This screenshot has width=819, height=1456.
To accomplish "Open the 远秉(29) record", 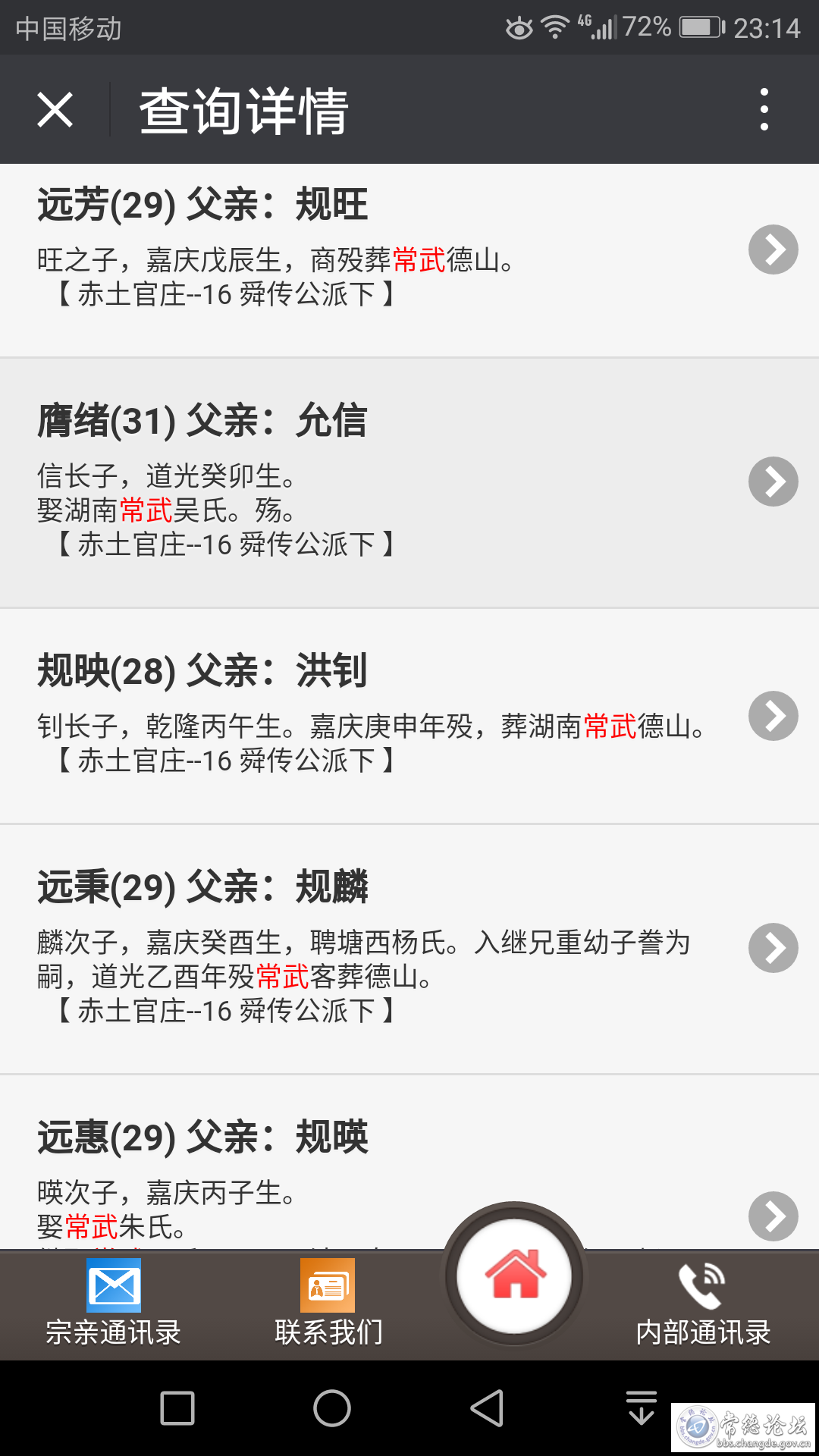I will pyautogui.click(x=773, y=948).
